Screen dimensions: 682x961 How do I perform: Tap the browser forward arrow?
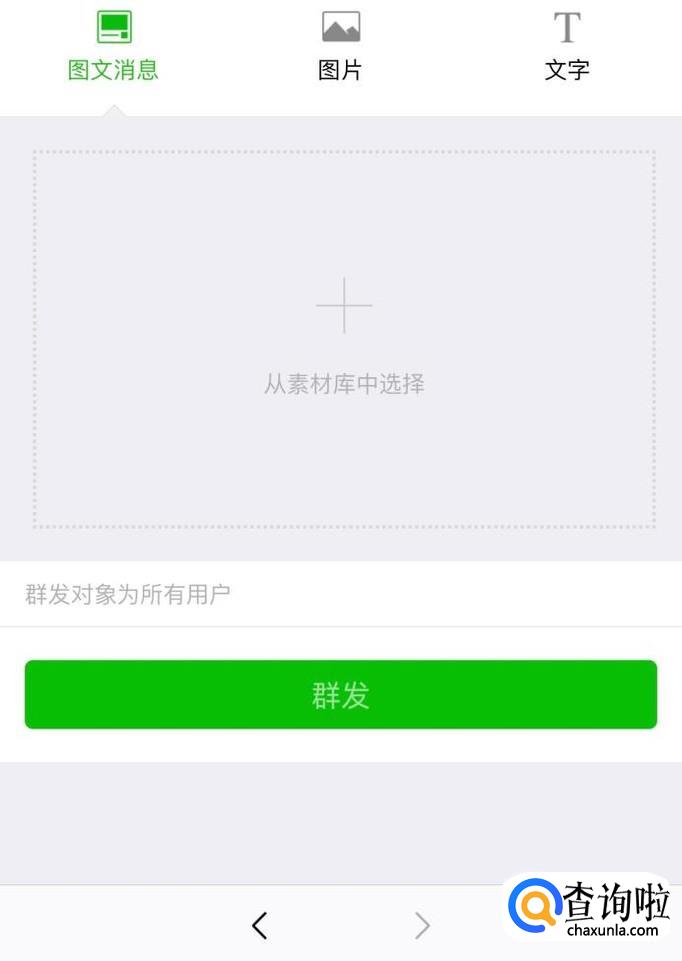tap(422, 926)
